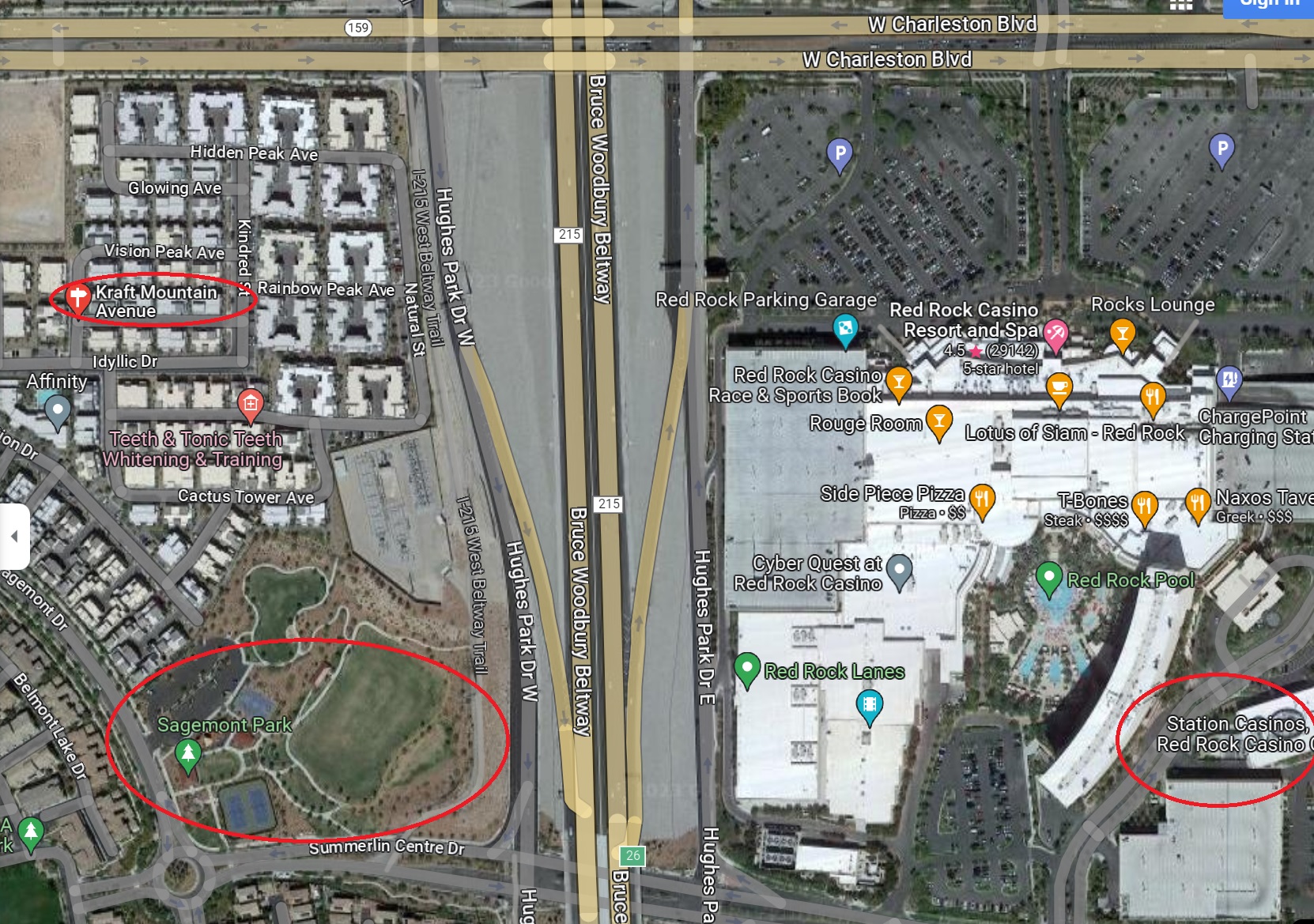Open Teeth & Tonic Teeth Whitening pin

250,404
